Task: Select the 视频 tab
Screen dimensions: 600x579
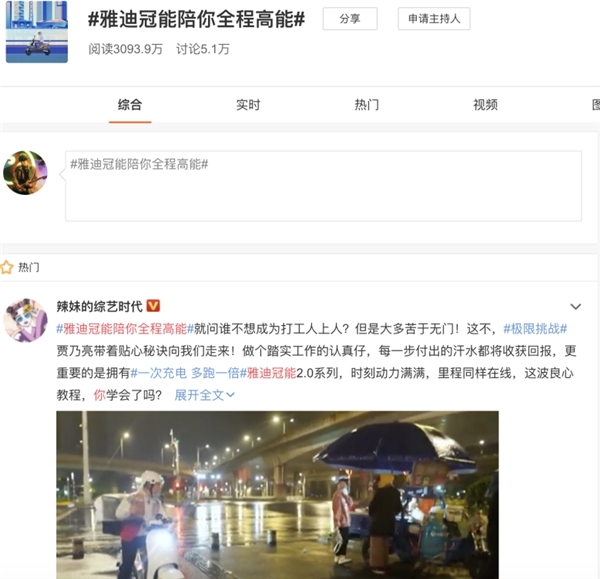Action: click(485, 105)
